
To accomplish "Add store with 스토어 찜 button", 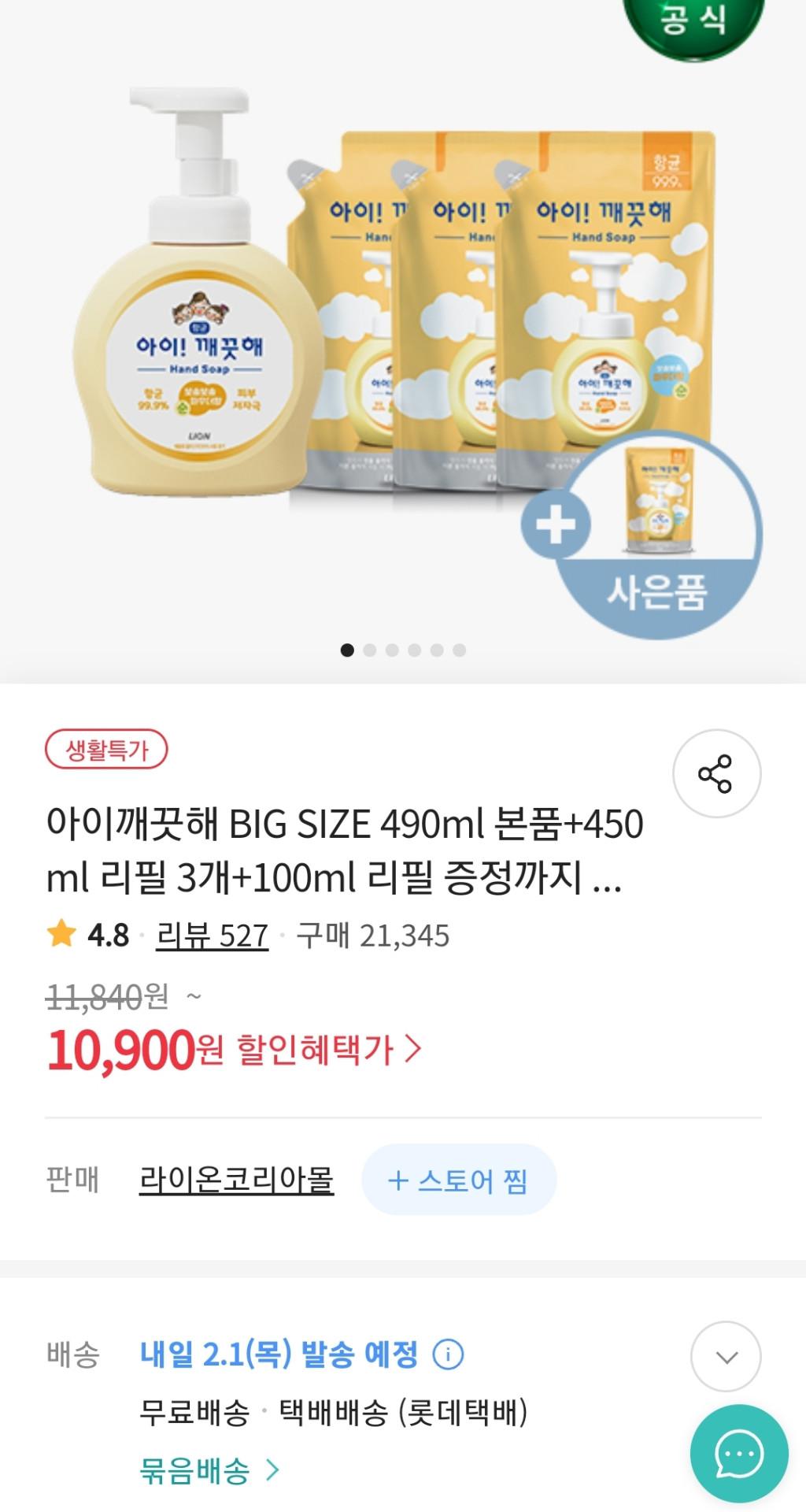I will pos(458,1180).
